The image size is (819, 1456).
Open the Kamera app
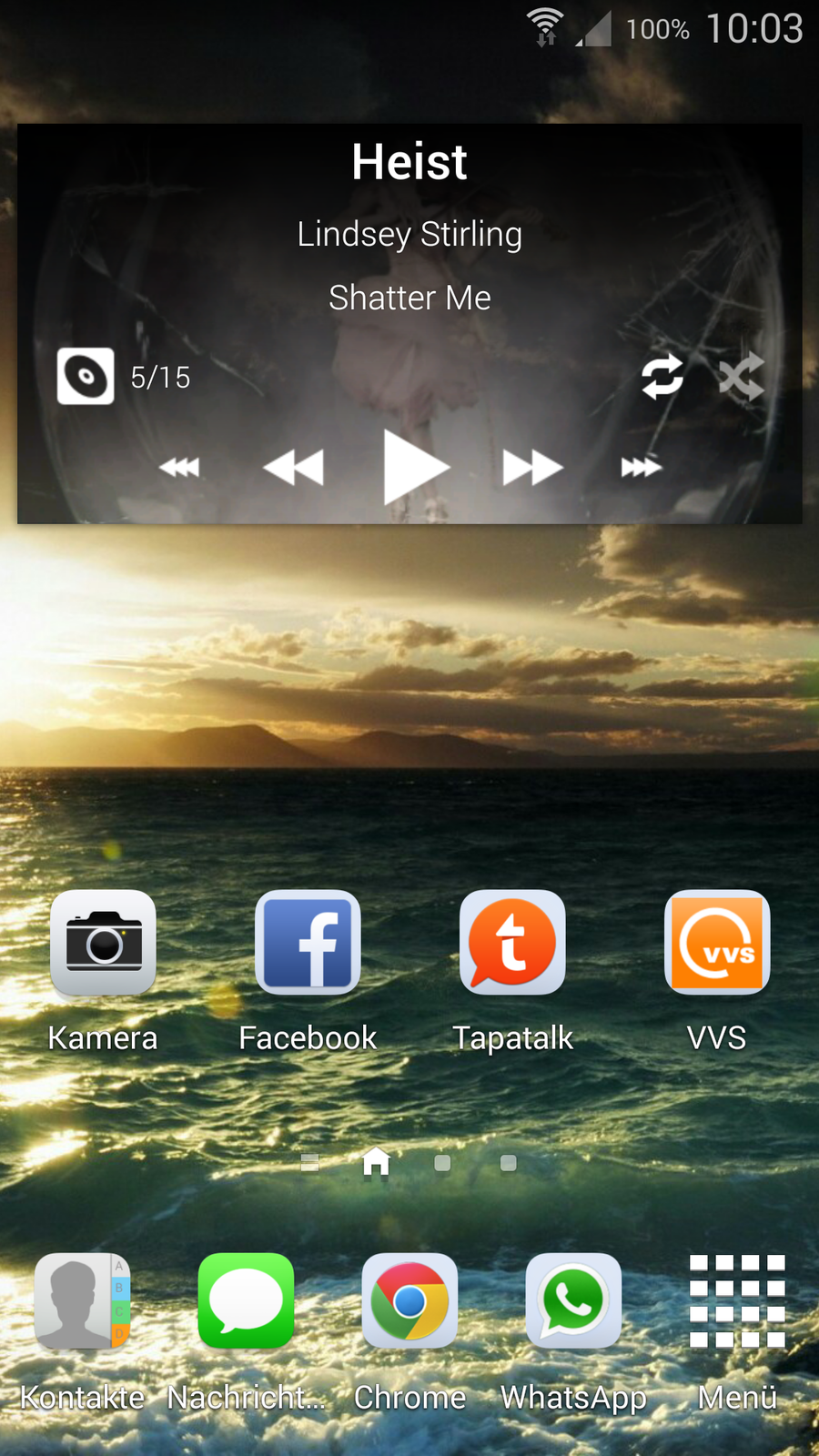click(103, 943)
